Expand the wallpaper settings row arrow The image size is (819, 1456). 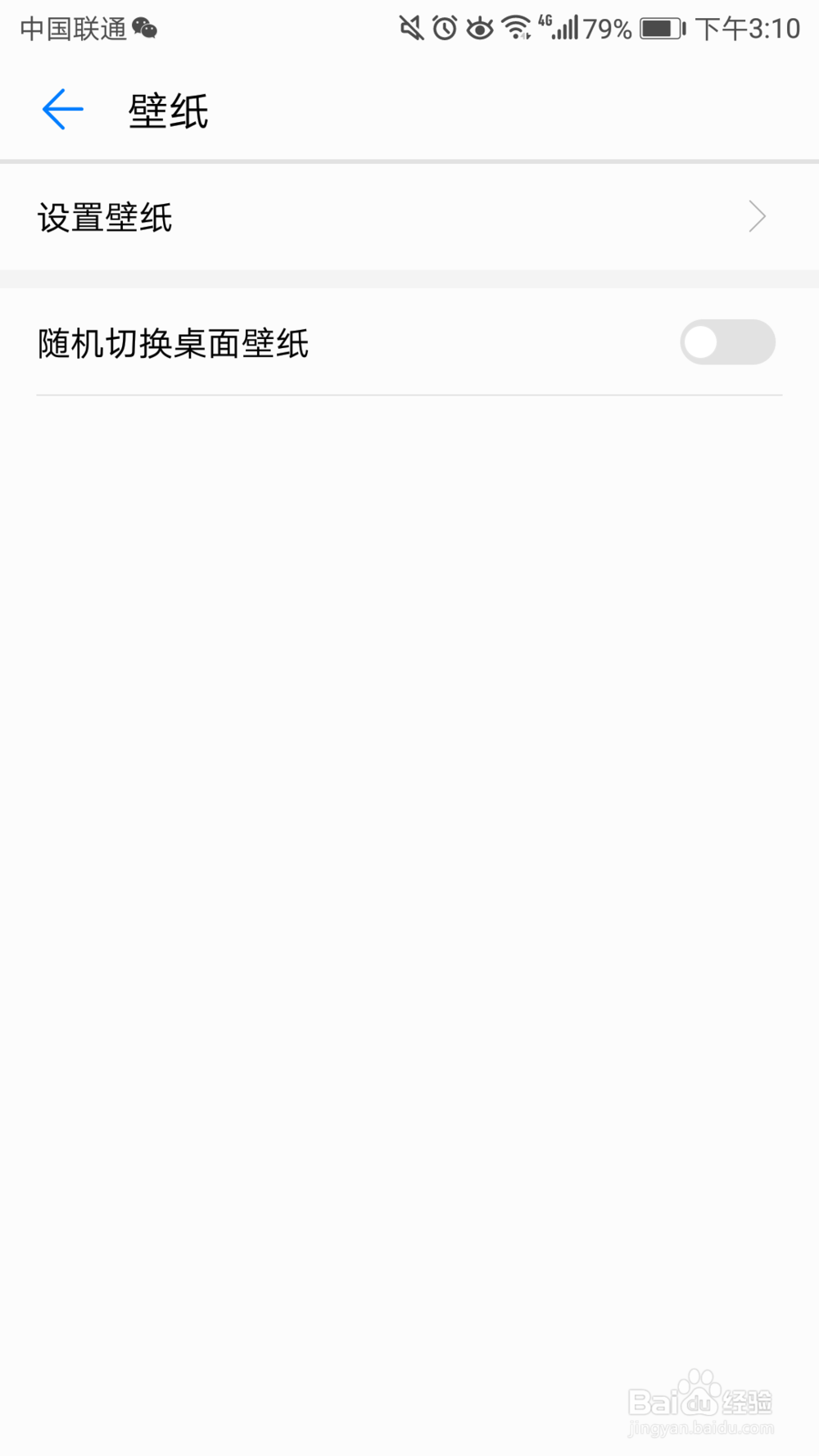pos(757,216)
